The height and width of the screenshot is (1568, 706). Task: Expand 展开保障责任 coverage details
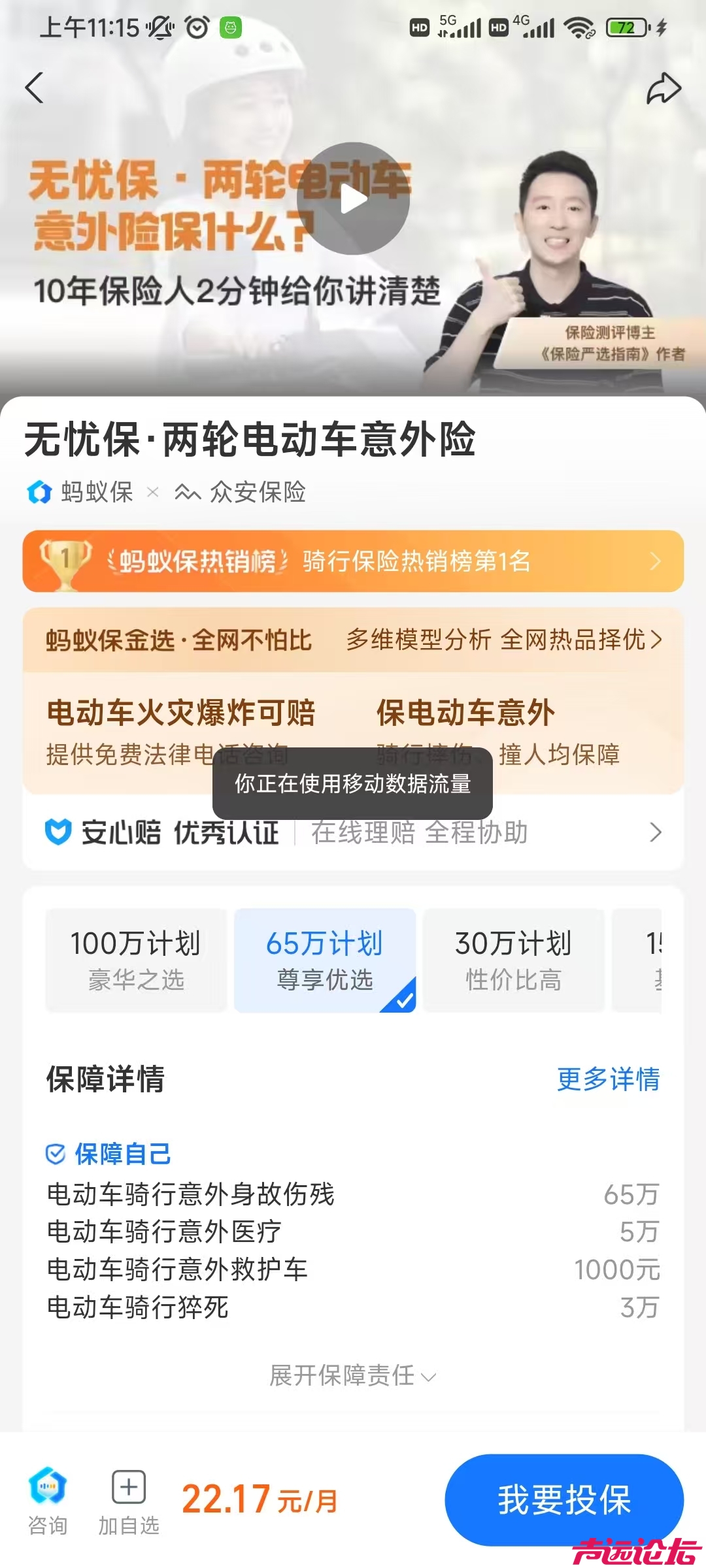(x=350, y=1375)
